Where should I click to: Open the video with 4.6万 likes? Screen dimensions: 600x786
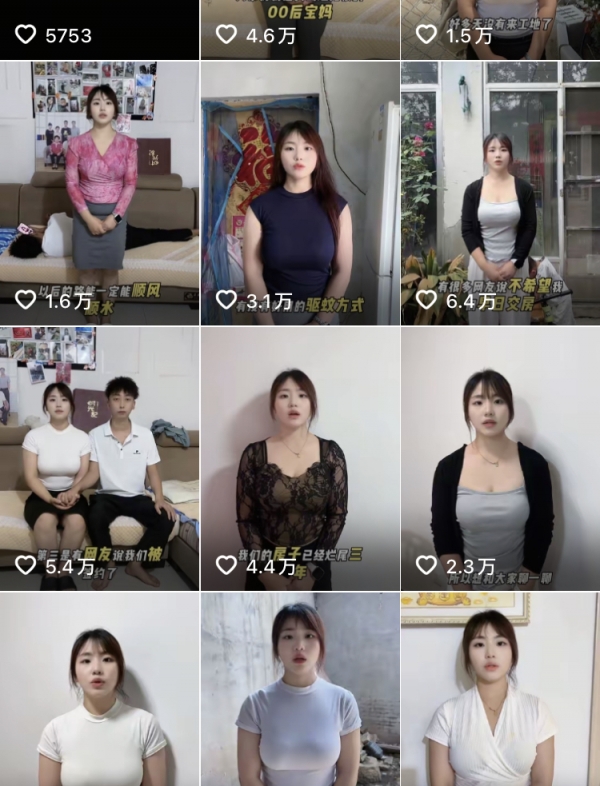(300, 28)
